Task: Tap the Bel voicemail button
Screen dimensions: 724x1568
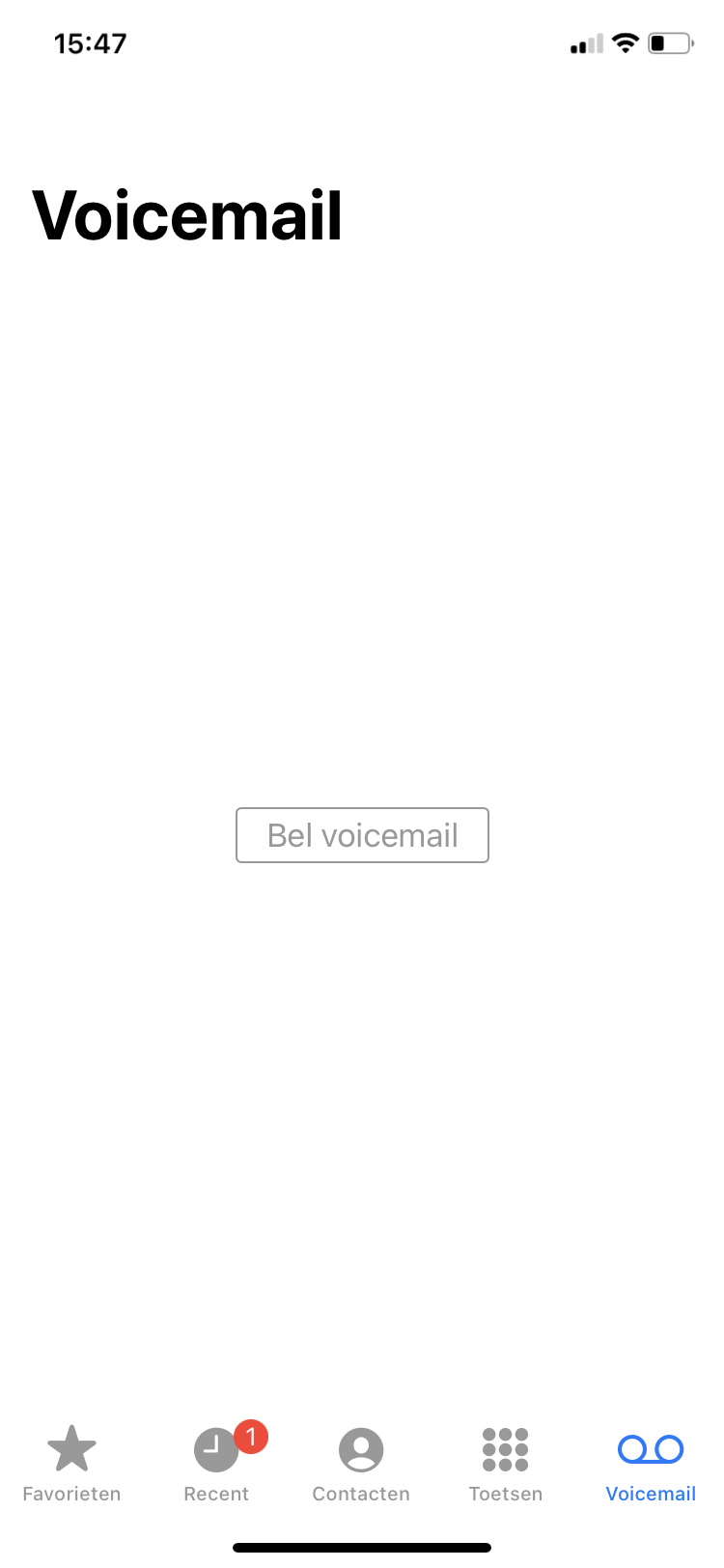Action: pyautogui.click(x=362, y=835)
